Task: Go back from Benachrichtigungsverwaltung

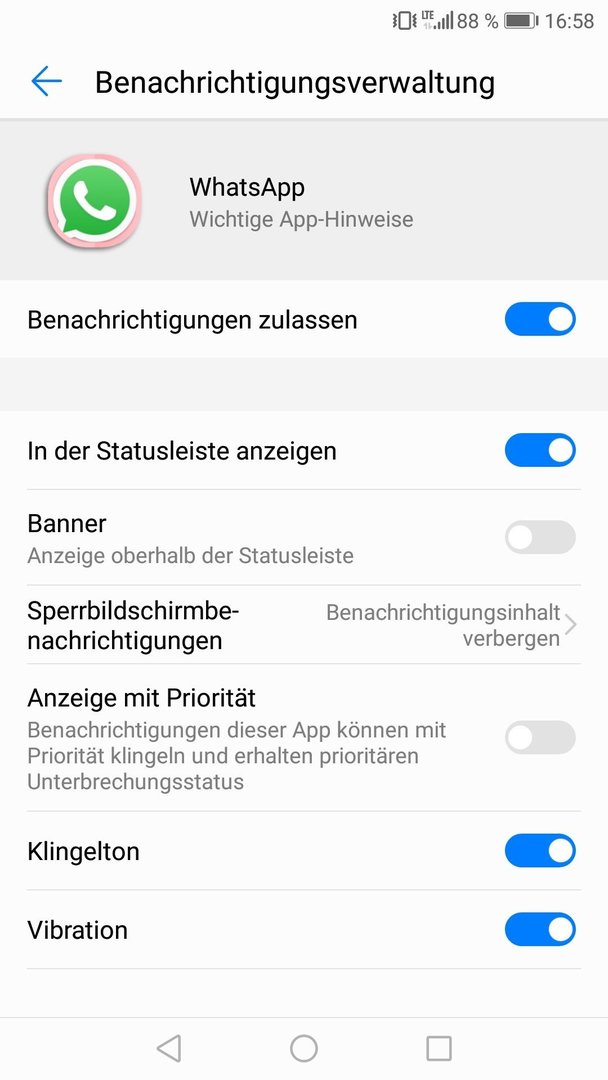Action: click(47, 81)
